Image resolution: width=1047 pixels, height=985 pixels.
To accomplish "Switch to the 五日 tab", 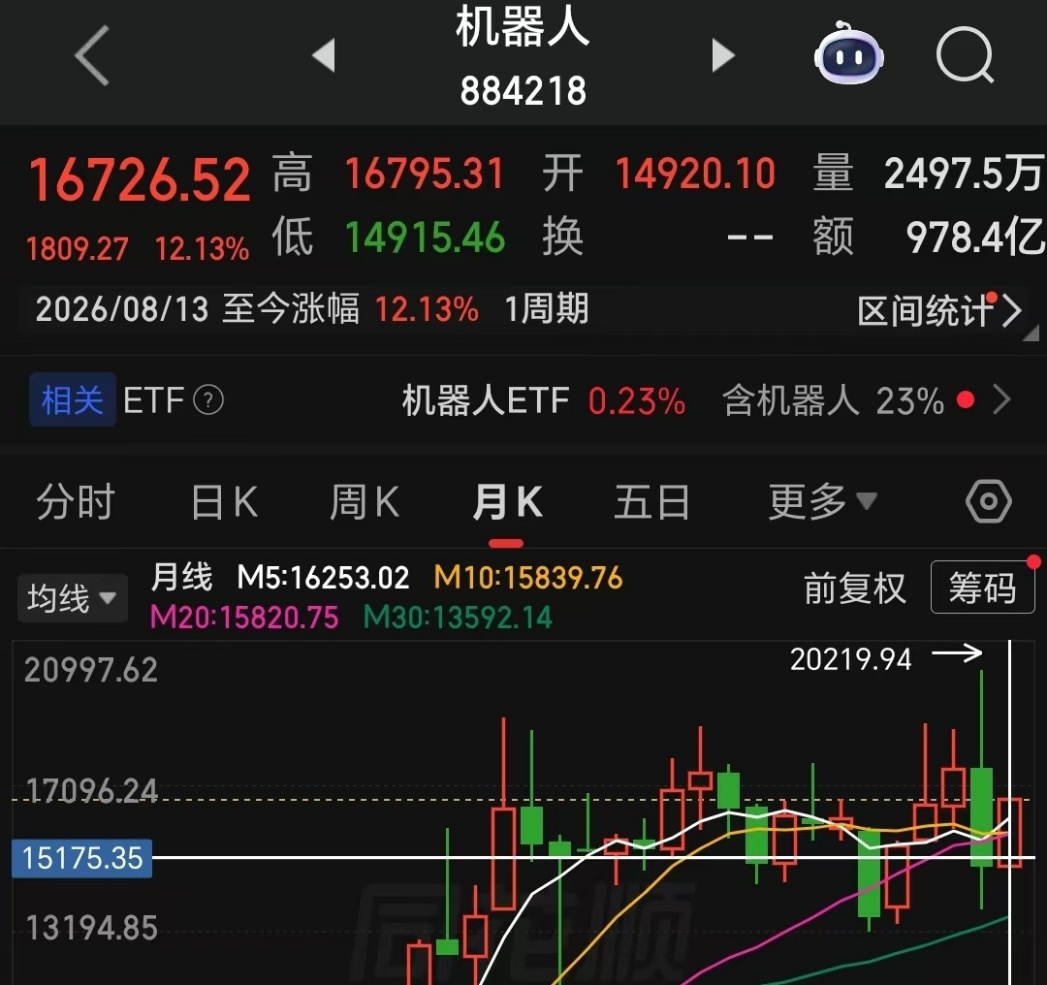I will (652, 502).
